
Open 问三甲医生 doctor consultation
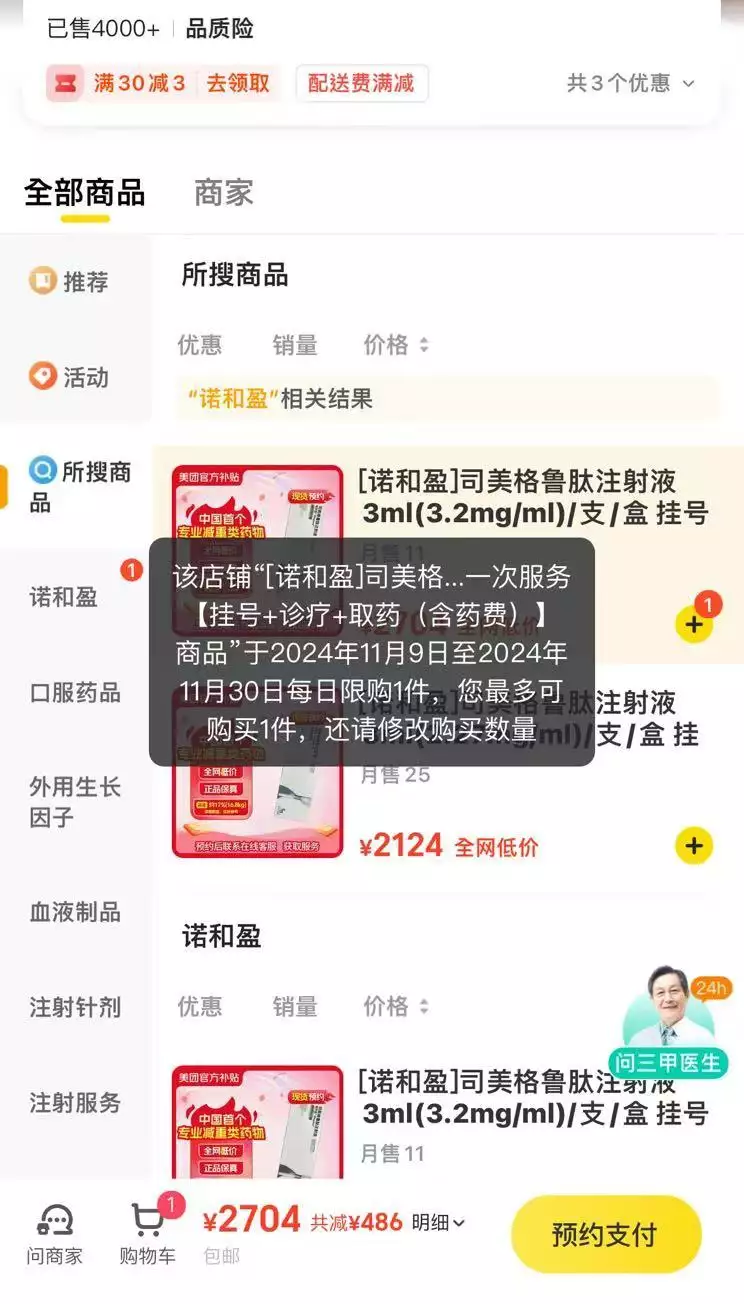(669, 1020)
